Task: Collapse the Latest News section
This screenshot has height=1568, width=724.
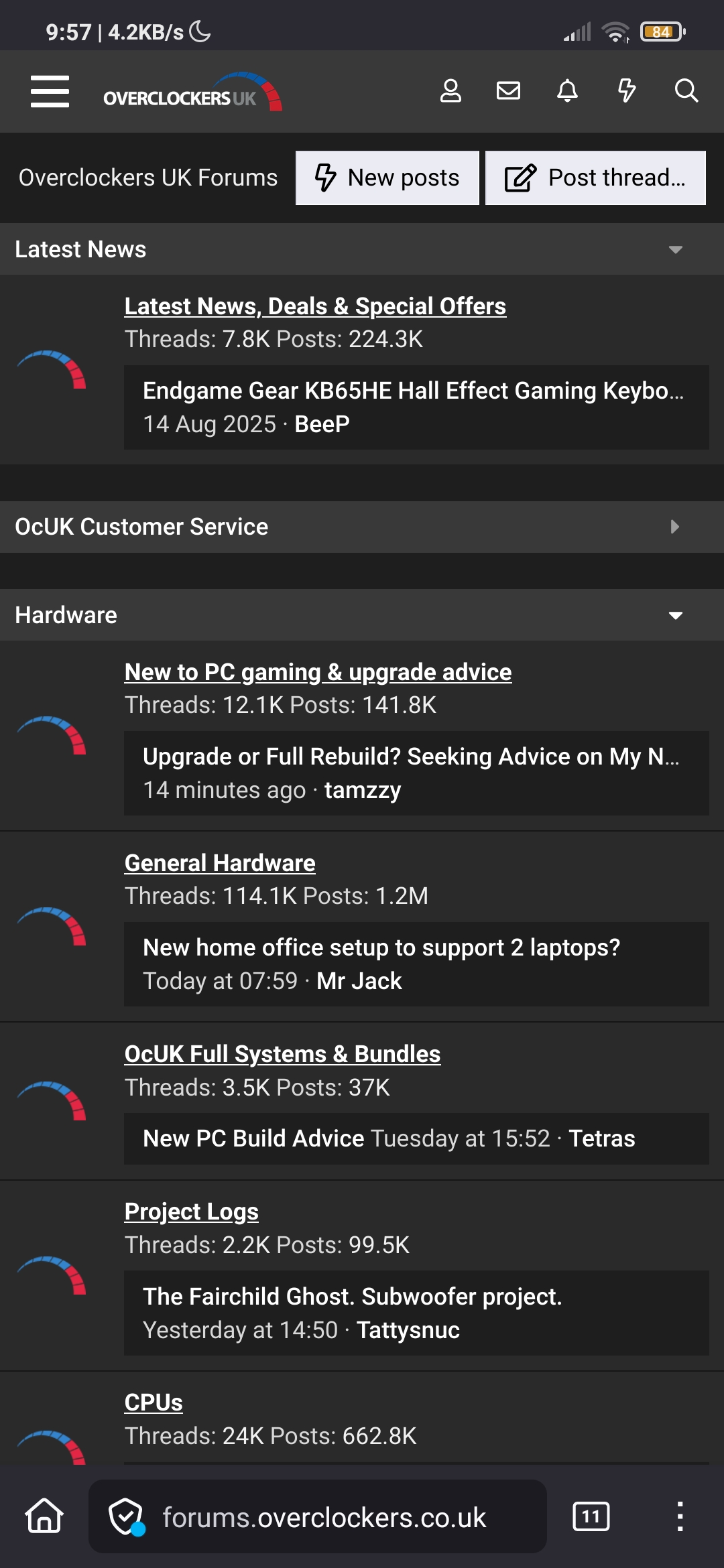Action: [x=675, y=249]
